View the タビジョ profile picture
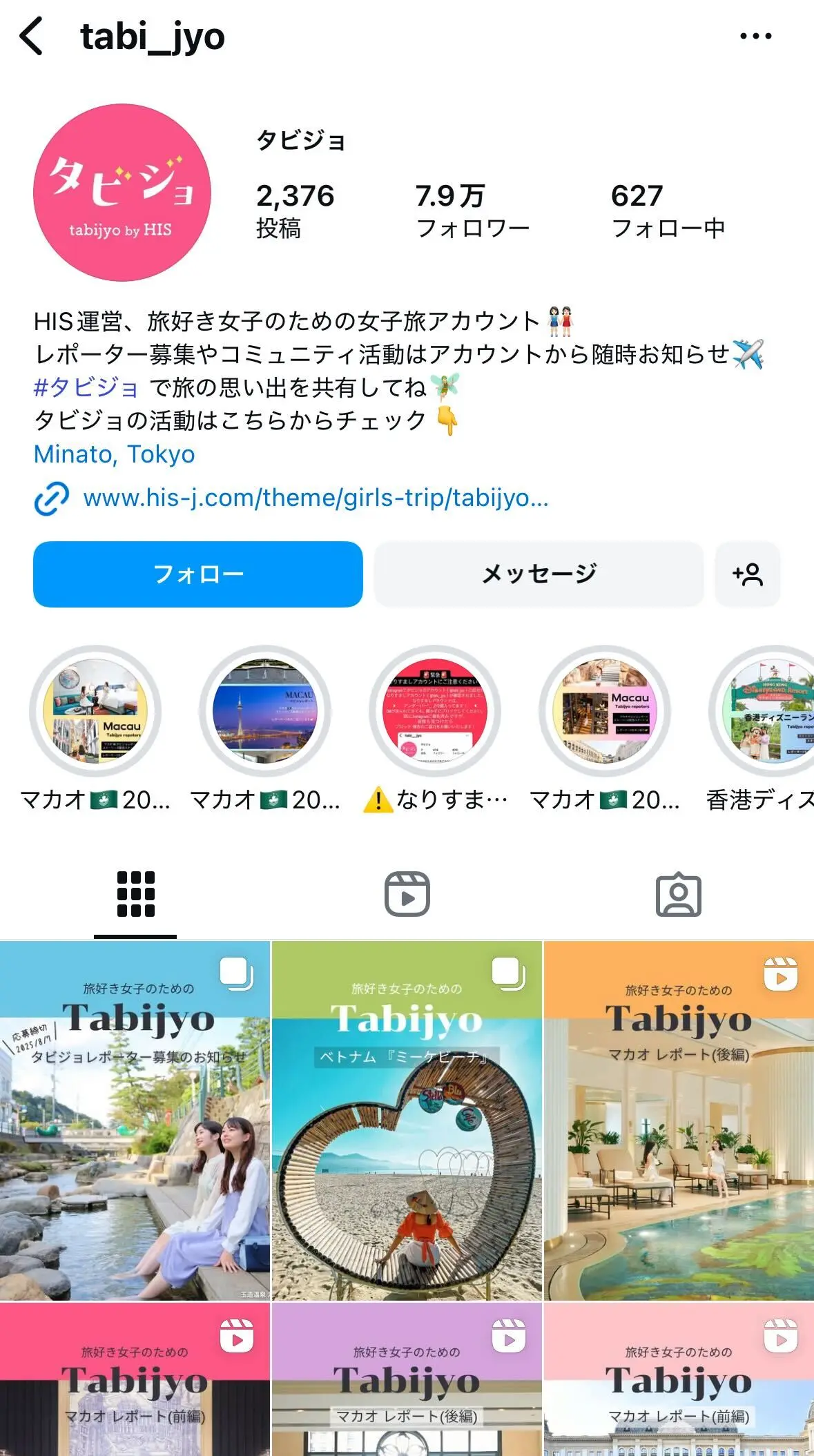This screenshot has width=814, height=1456. 122,193
